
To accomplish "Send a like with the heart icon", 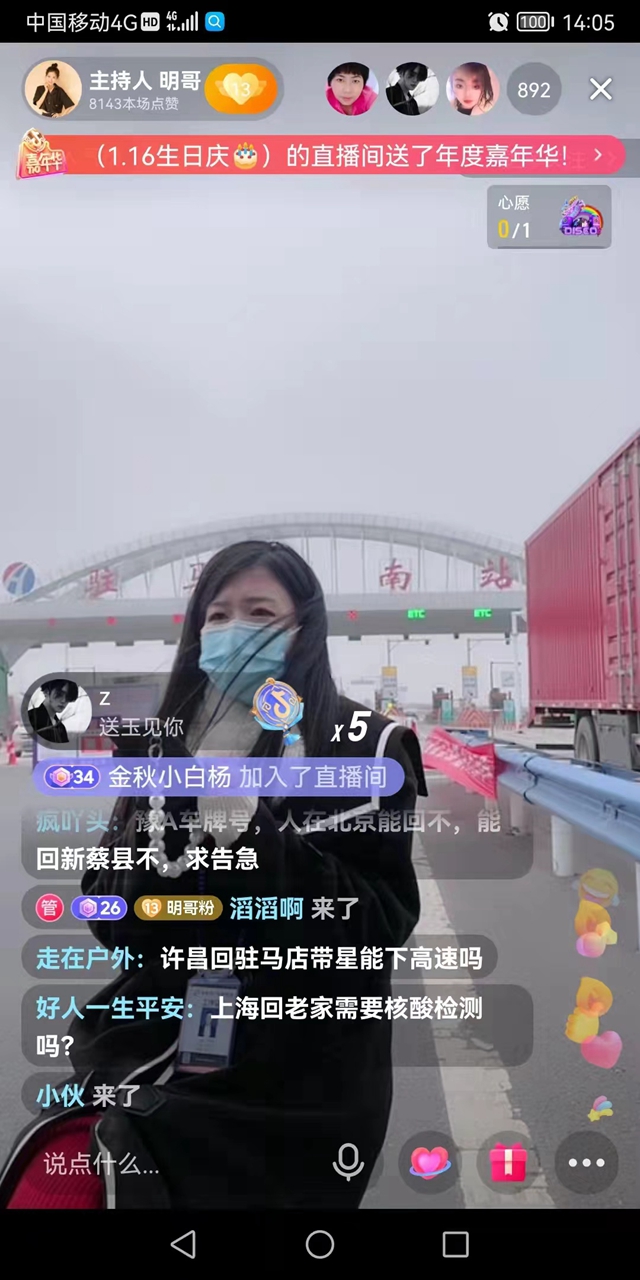I will click(430, 1163).
